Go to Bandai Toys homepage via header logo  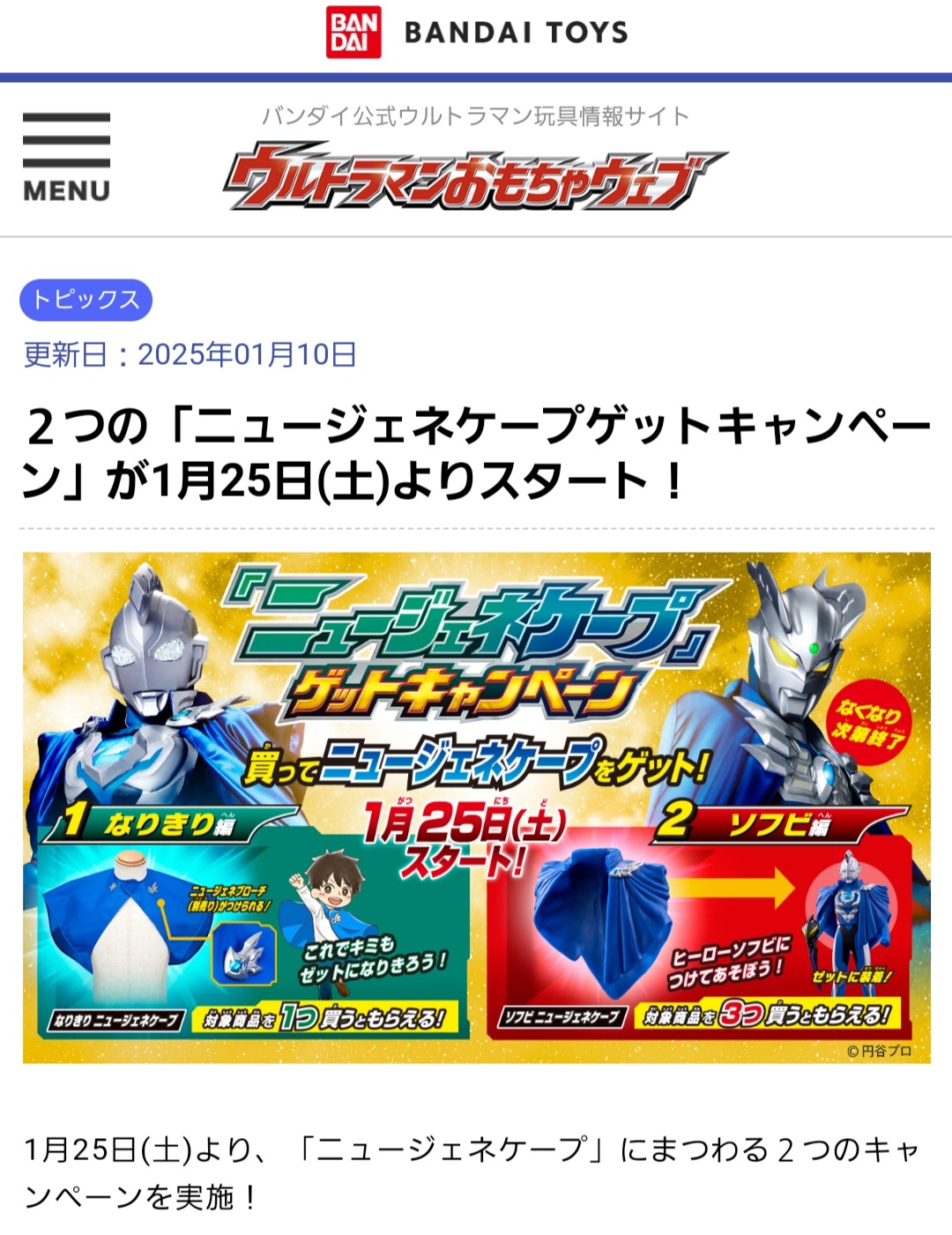pos(476,33)
